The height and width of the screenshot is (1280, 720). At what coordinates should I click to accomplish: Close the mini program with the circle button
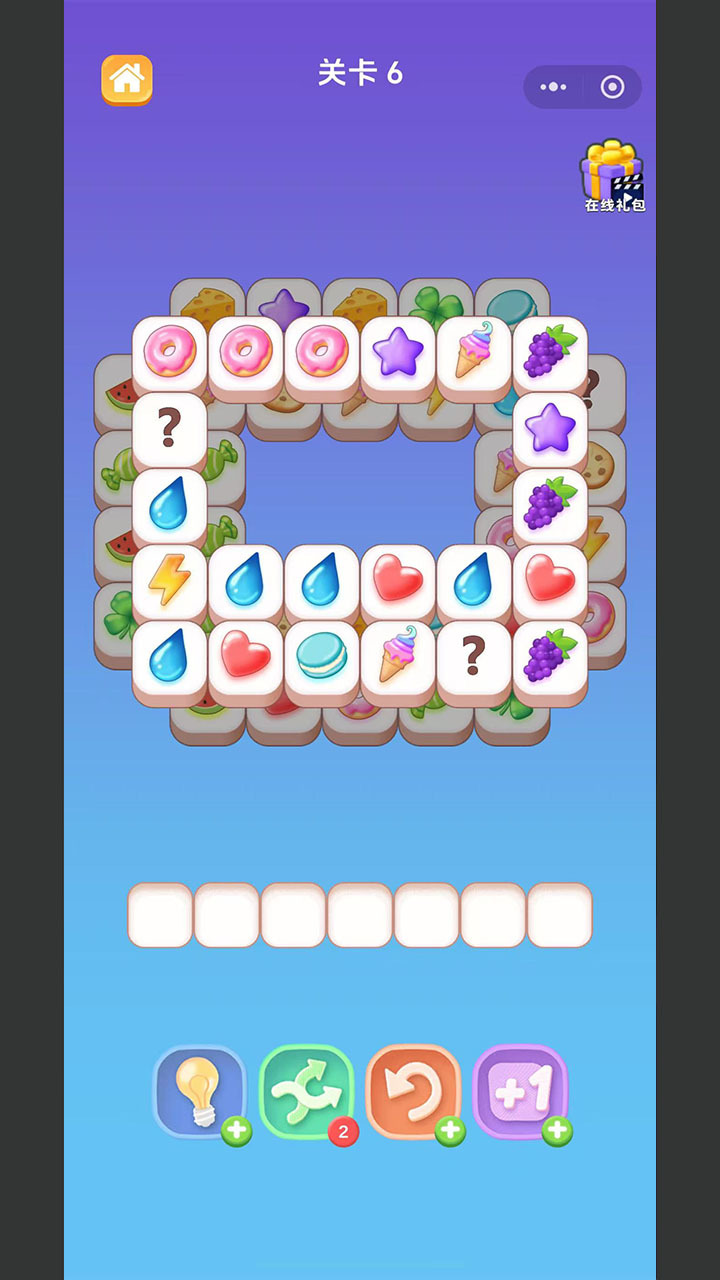[612, 87]
